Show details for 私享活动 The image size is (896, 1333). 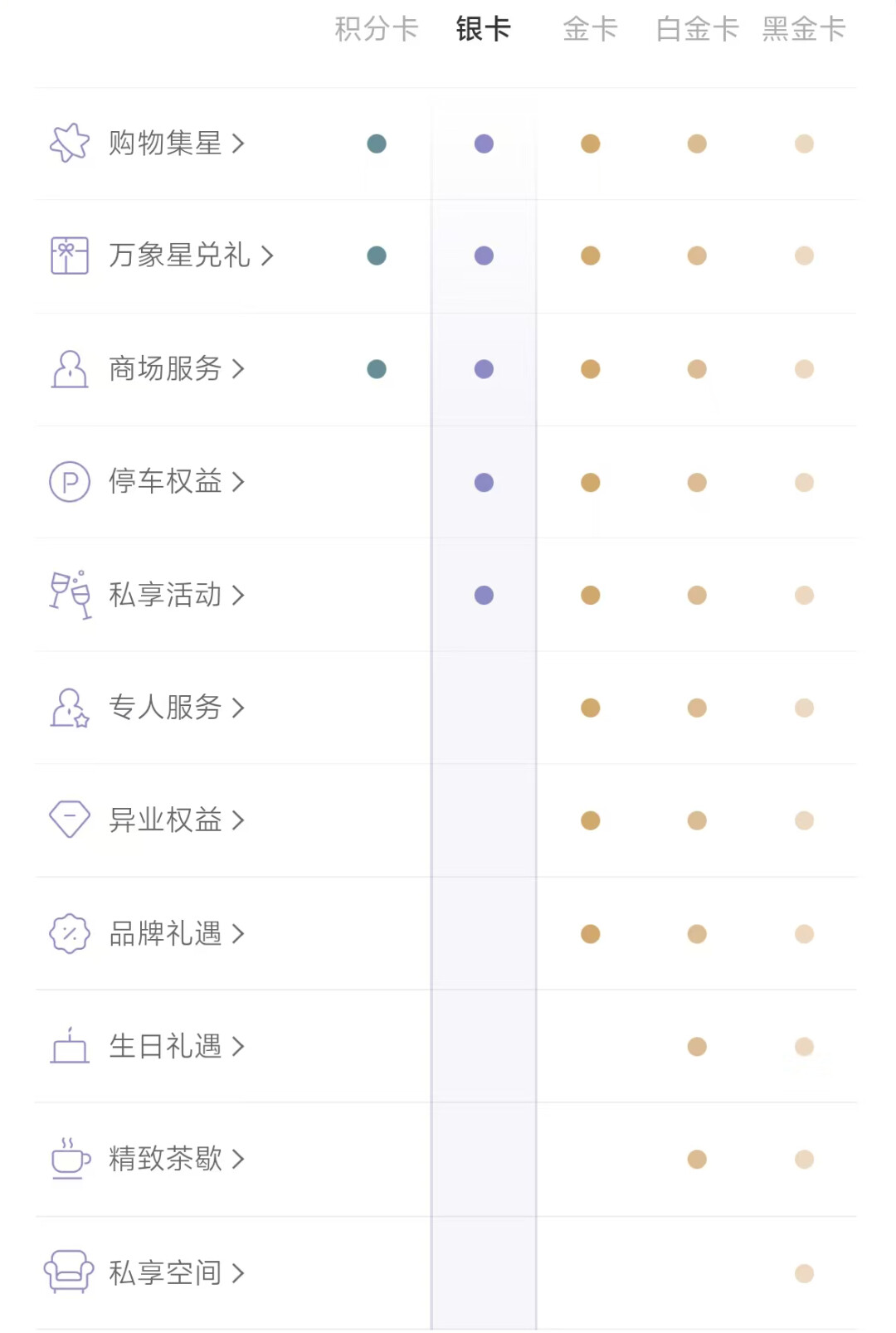(176, 595)
